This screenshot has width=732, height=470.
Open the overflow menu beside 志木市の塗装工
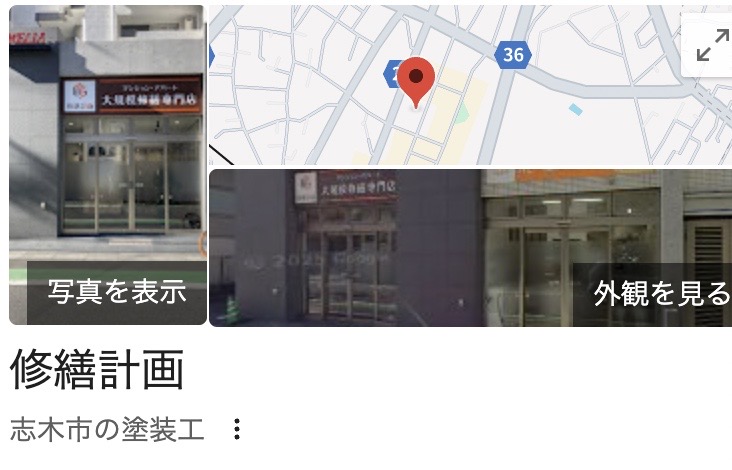click(x=237, y=430)
